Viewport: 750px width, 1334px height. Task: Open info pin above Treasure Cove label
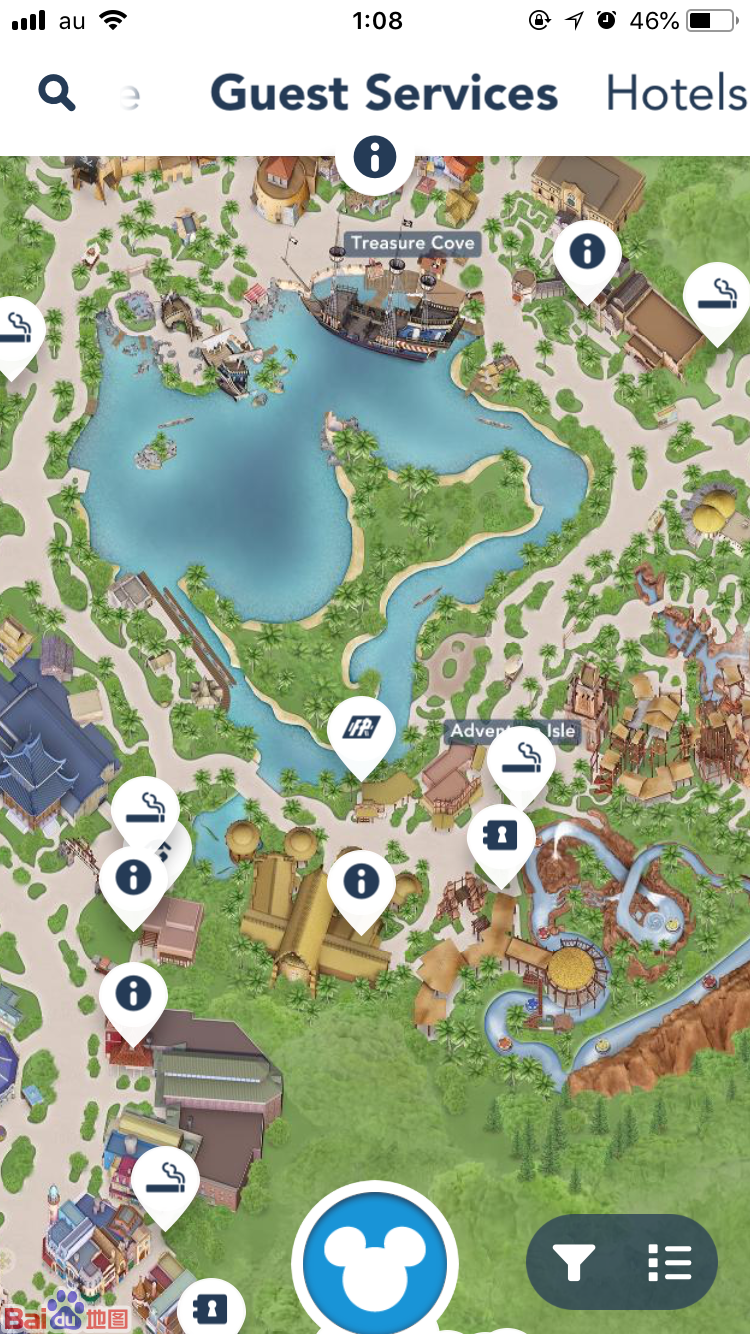(x=375, y=158)
